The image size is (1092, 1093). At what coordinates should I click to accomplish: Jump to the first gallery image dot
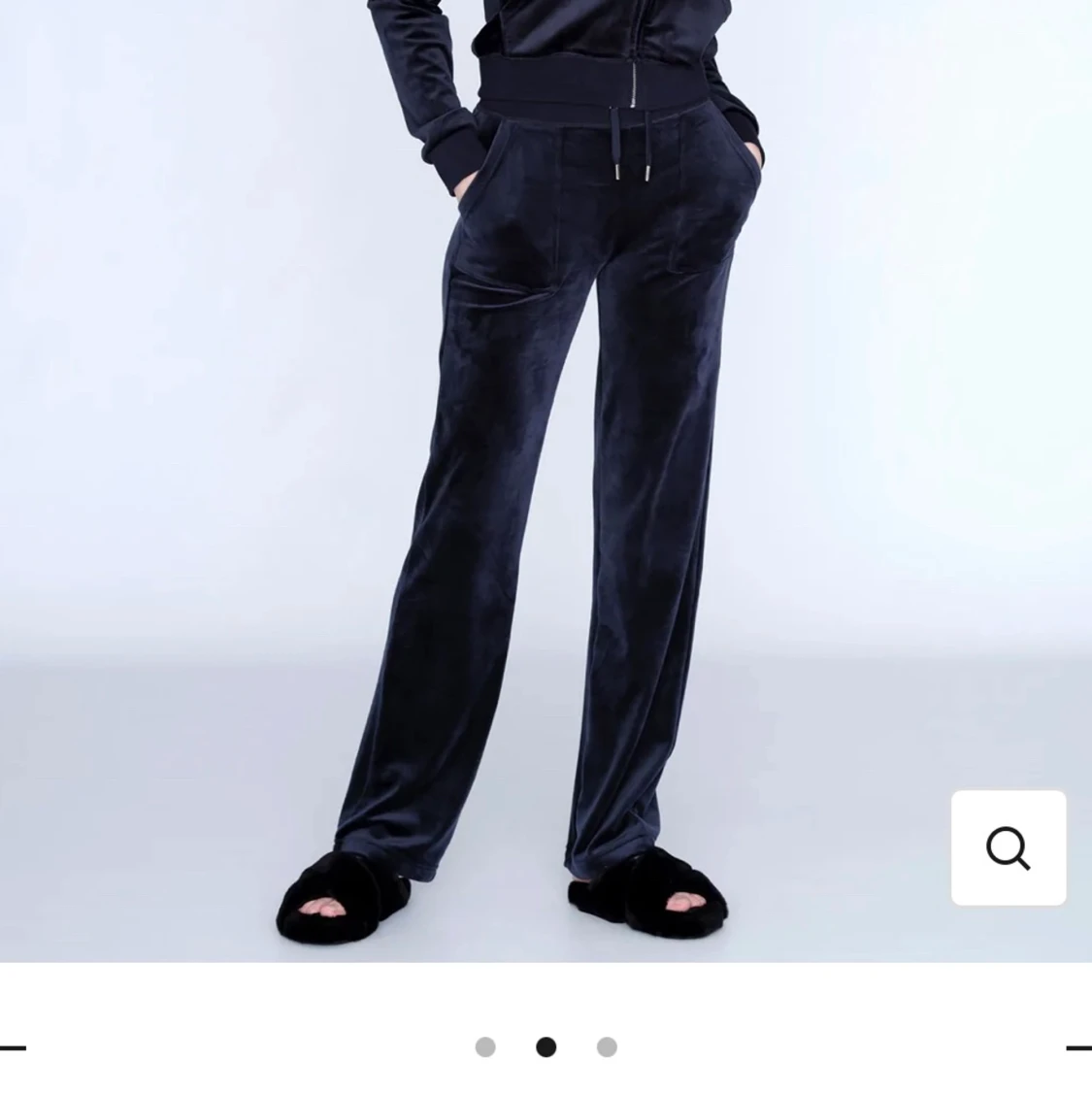click(x=485, y=1046)
